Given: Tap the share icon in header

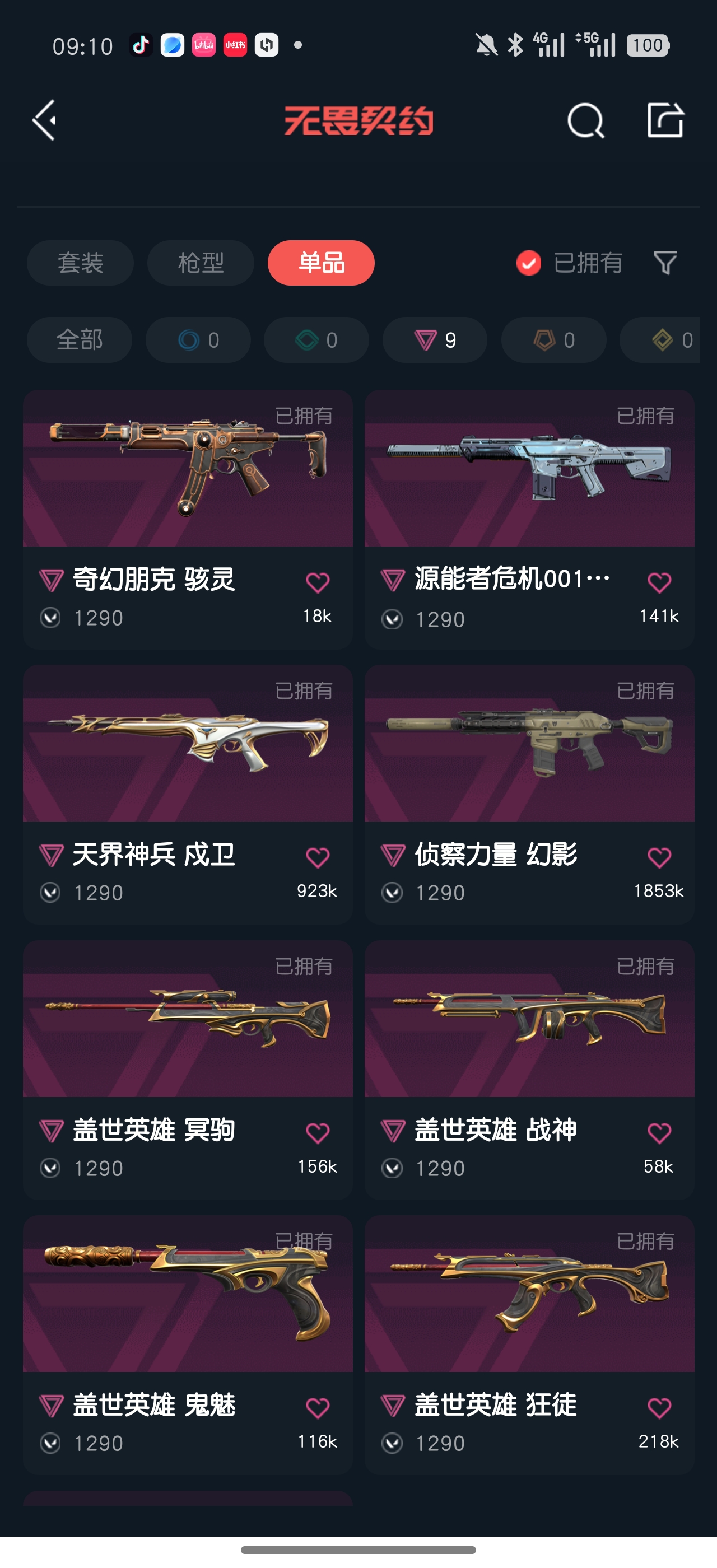Looking at the screenshot, I should (665, 120).
